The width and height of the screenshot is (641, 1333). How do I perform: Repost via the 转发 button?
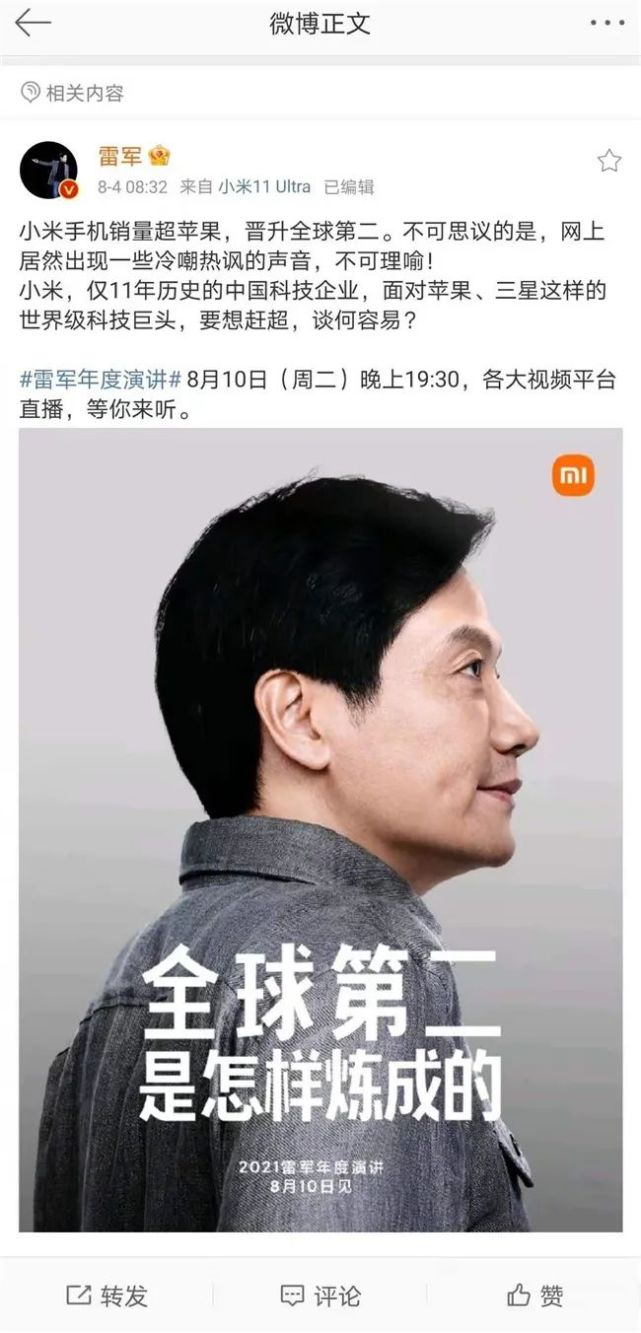[107, 1296]
